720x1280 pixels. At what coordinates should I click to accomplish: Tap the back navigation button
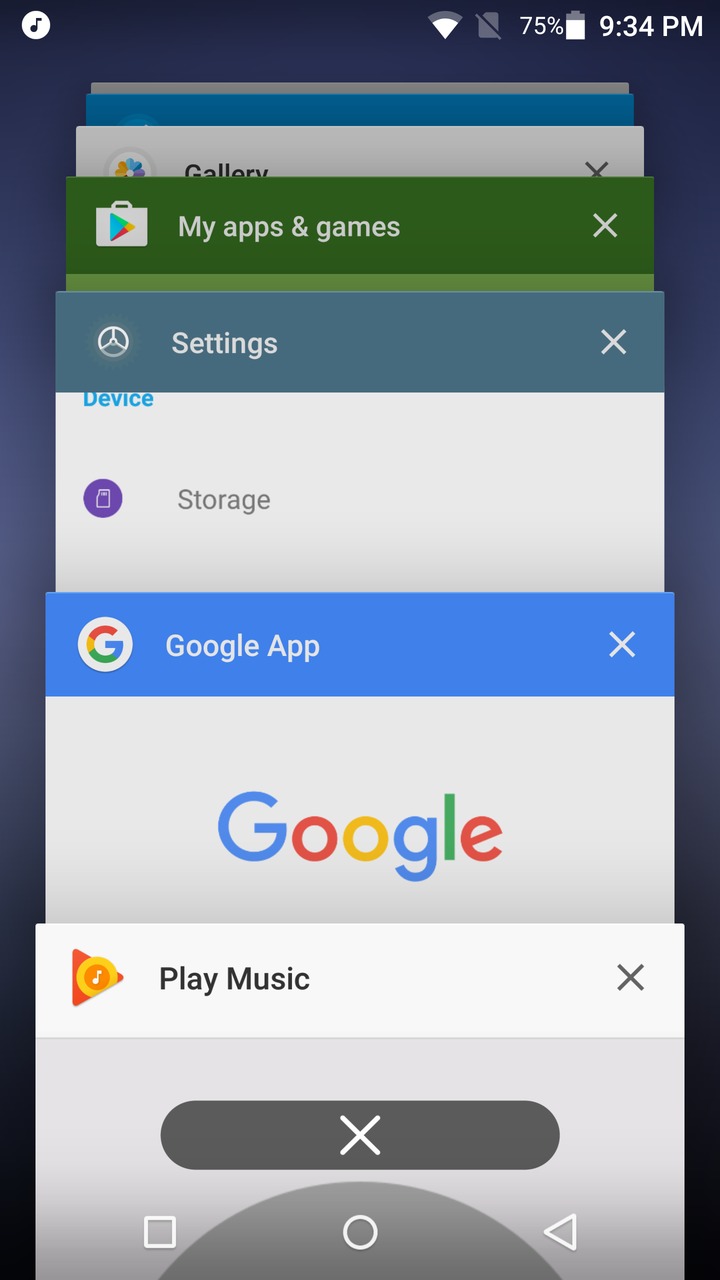click(560, 1232)
